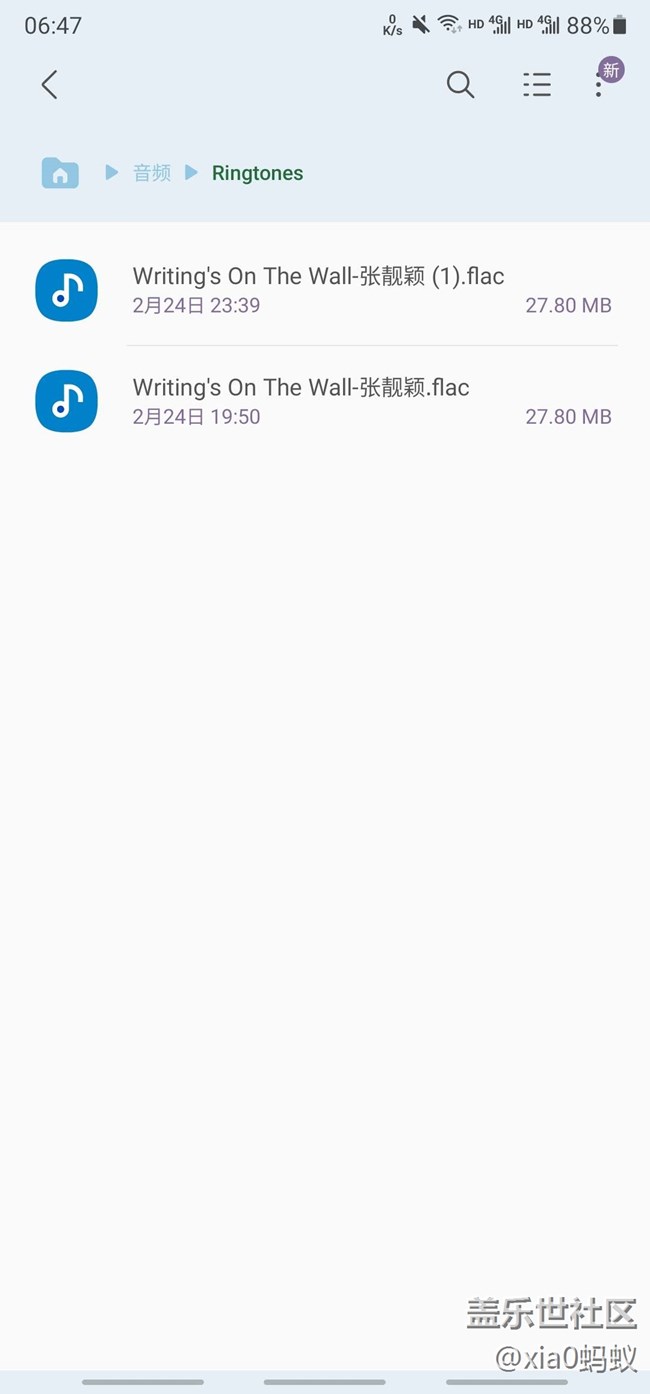Open the overflow menu with three dots

click(x=599, y=85)
